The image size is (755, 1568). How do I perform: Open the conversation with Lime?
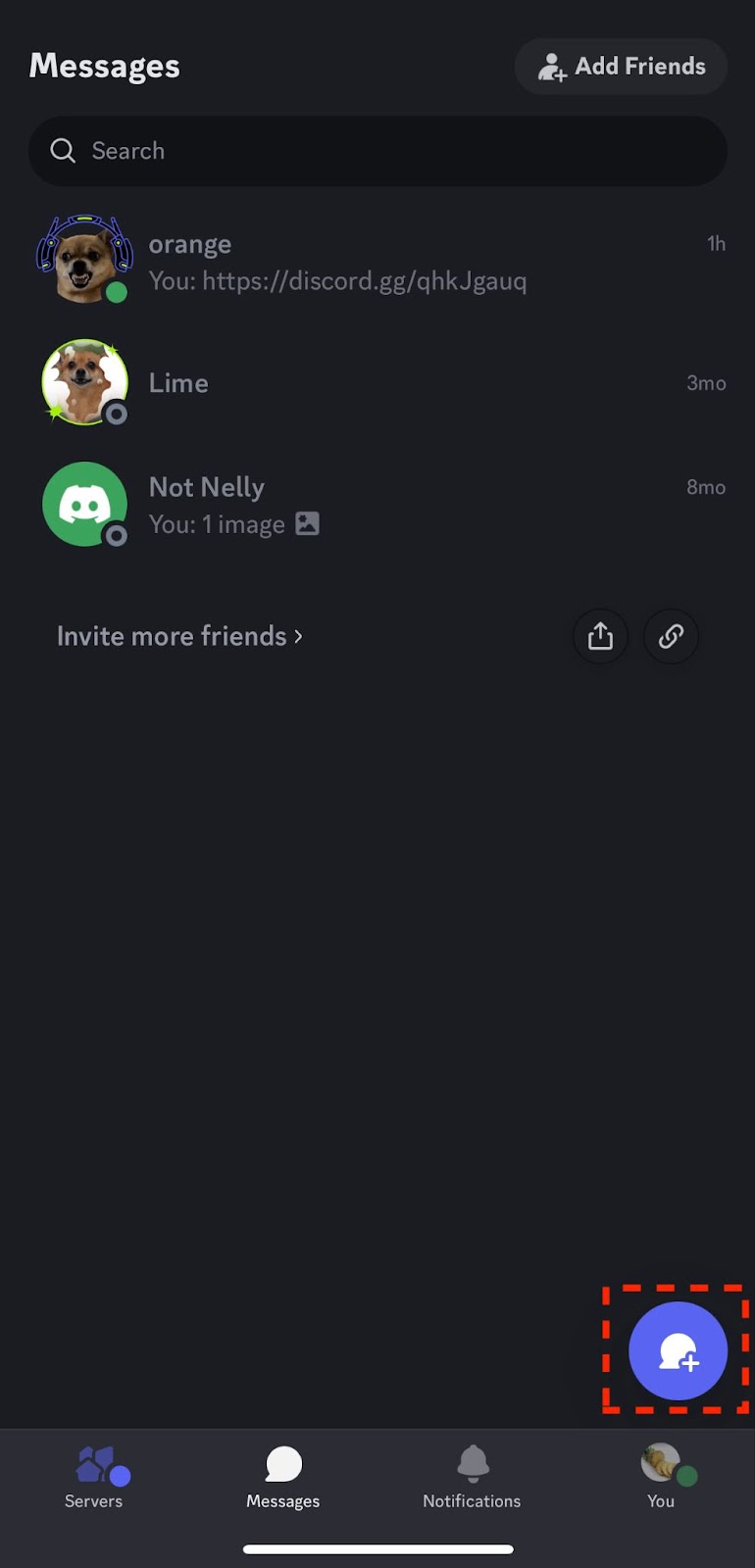377,383
